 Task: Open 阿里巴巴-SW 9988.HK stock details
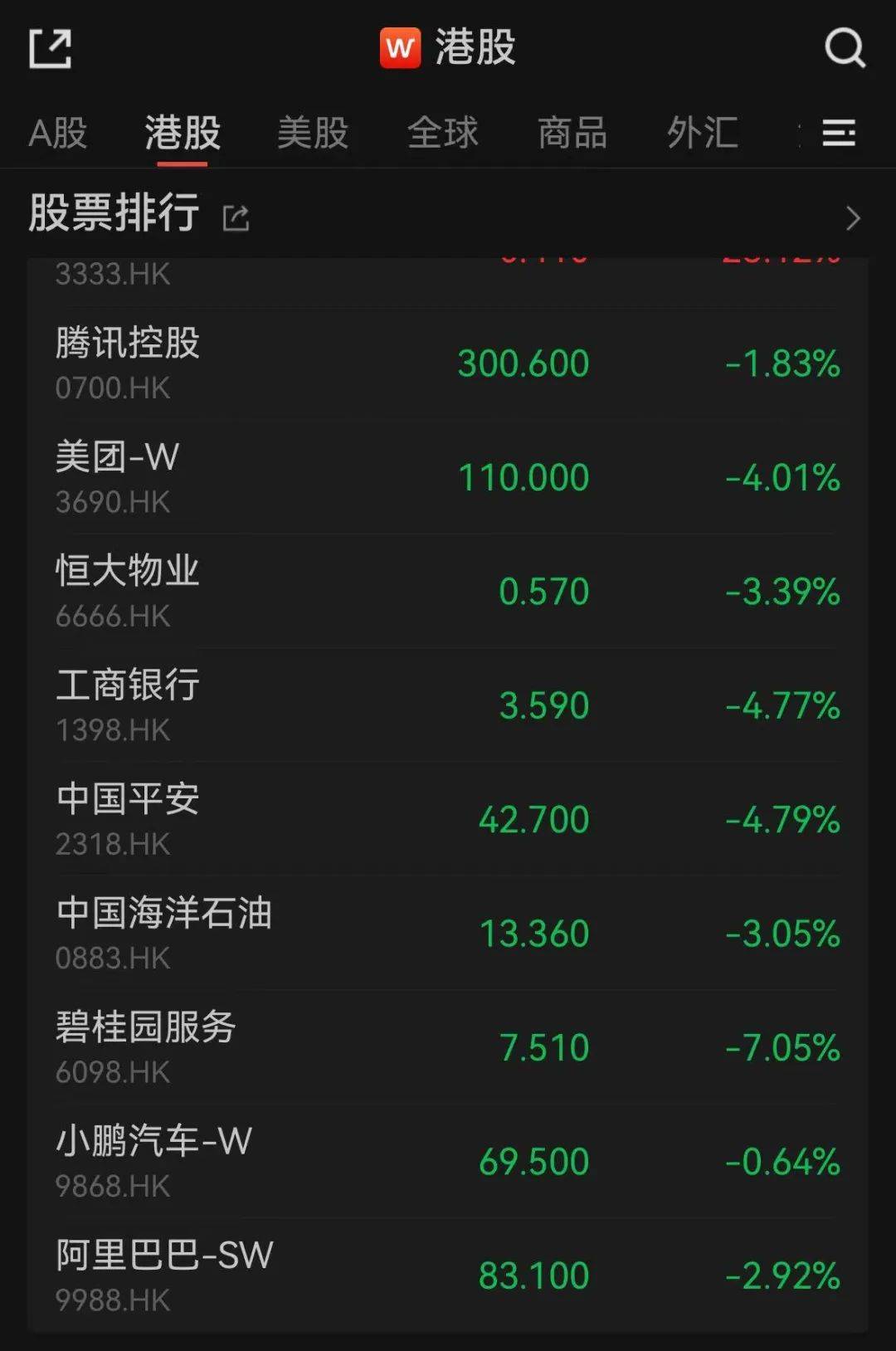[448, 1275]
